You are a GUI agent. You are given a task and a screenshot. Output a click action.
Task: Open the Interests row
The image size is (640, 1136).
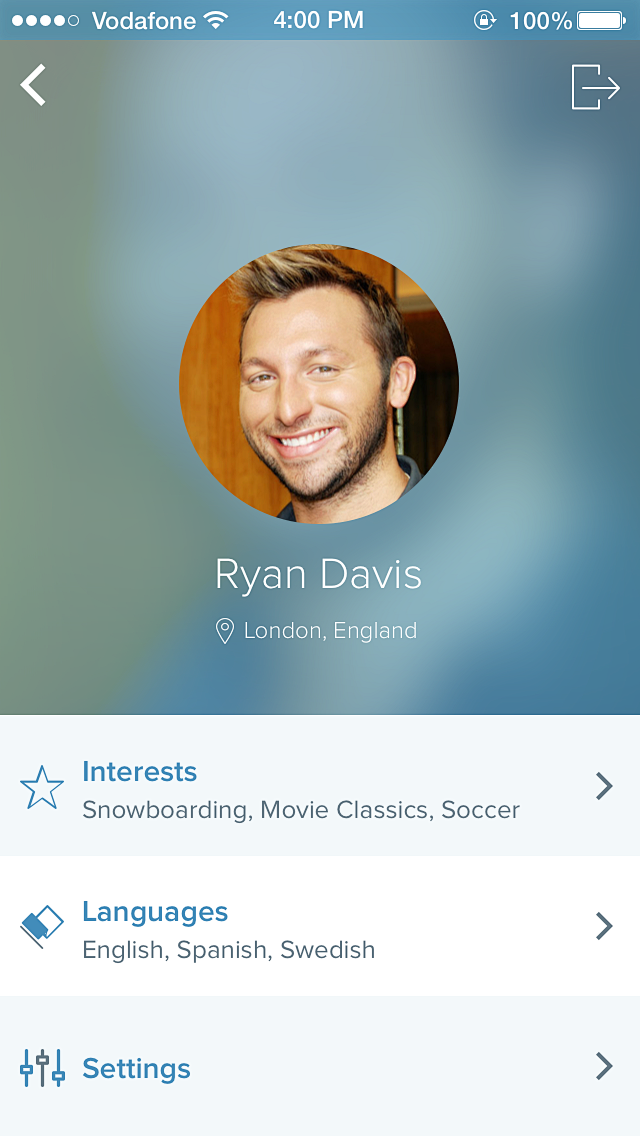coord(320,787)
